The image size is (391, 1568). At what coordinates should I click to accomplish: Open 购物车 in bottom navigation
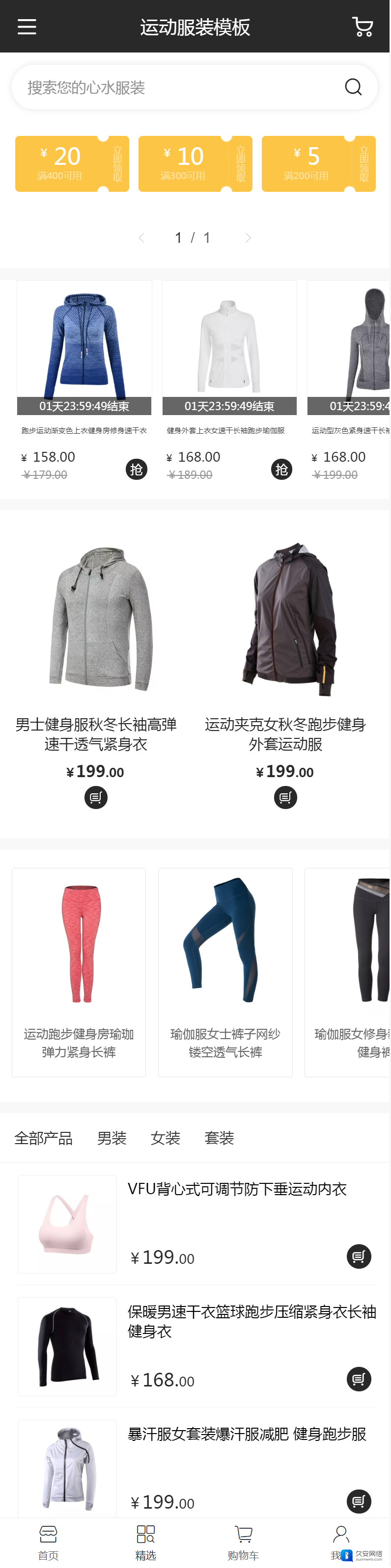click(243, 1542)
